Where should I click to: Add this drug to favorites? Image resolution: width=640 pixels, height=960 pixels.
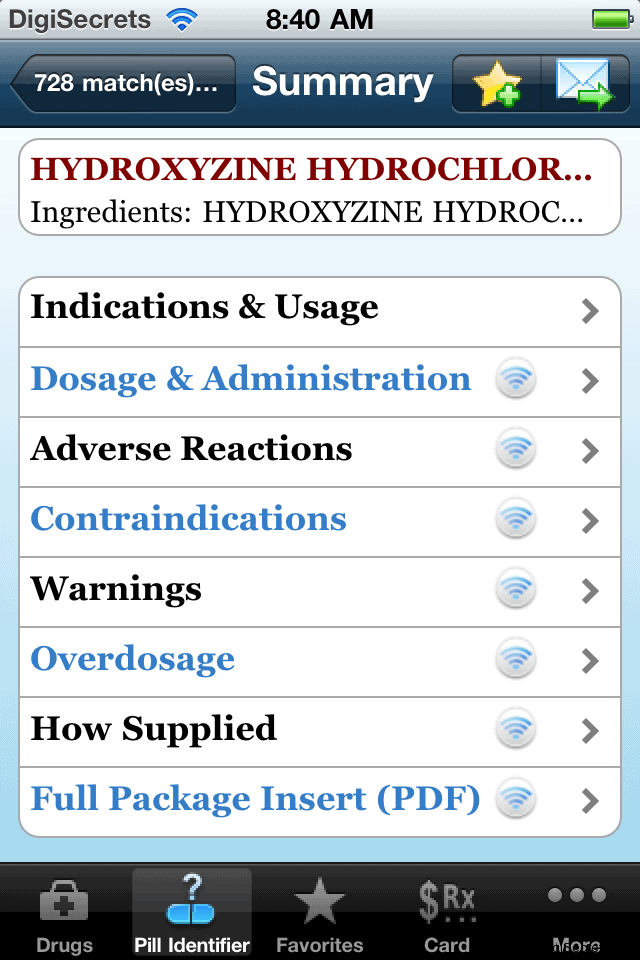pyautogui.click(x=497, y=84)
